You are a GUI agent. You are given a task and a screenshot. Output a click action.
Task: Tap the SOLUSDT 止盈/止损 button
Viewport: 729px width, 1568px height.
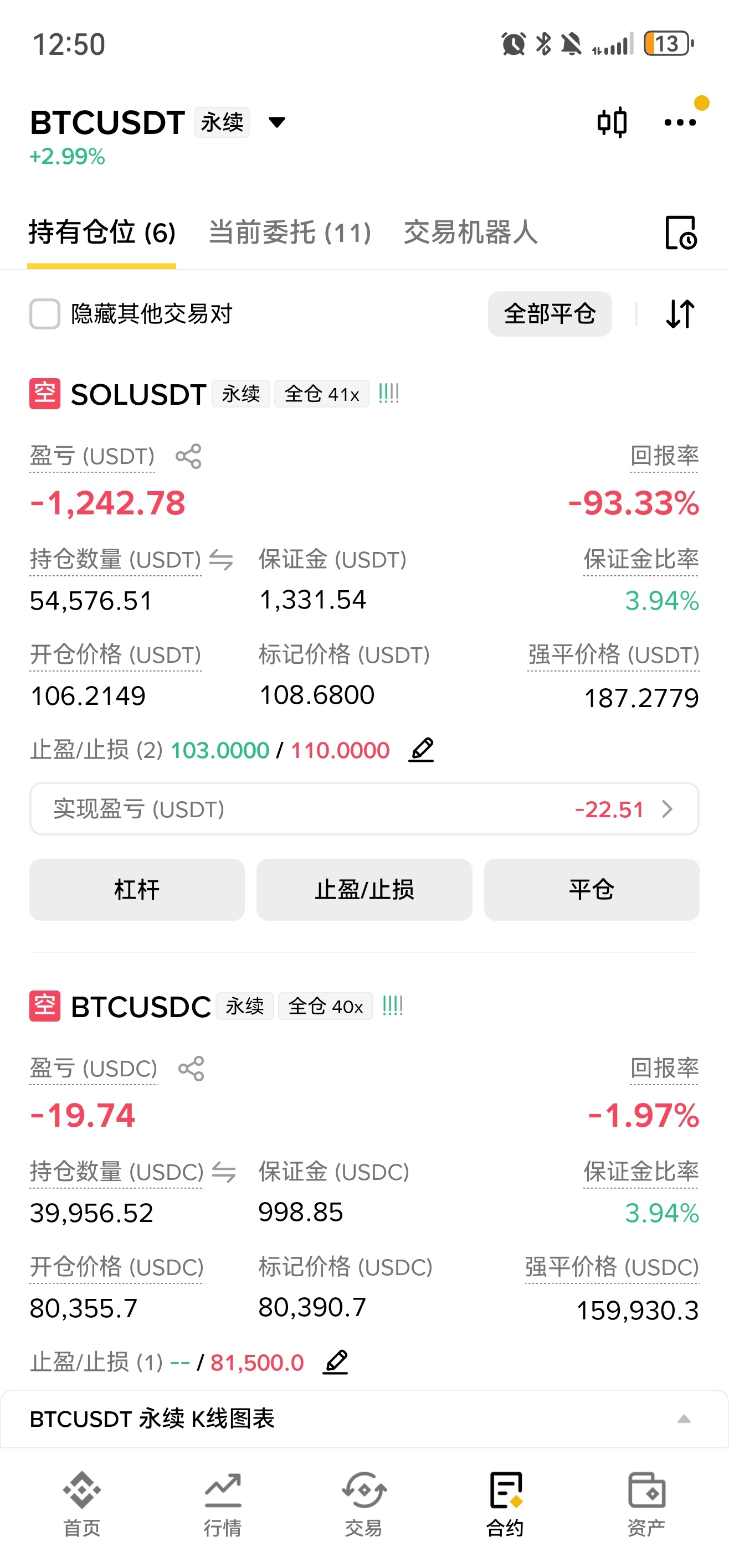point(364,890)
